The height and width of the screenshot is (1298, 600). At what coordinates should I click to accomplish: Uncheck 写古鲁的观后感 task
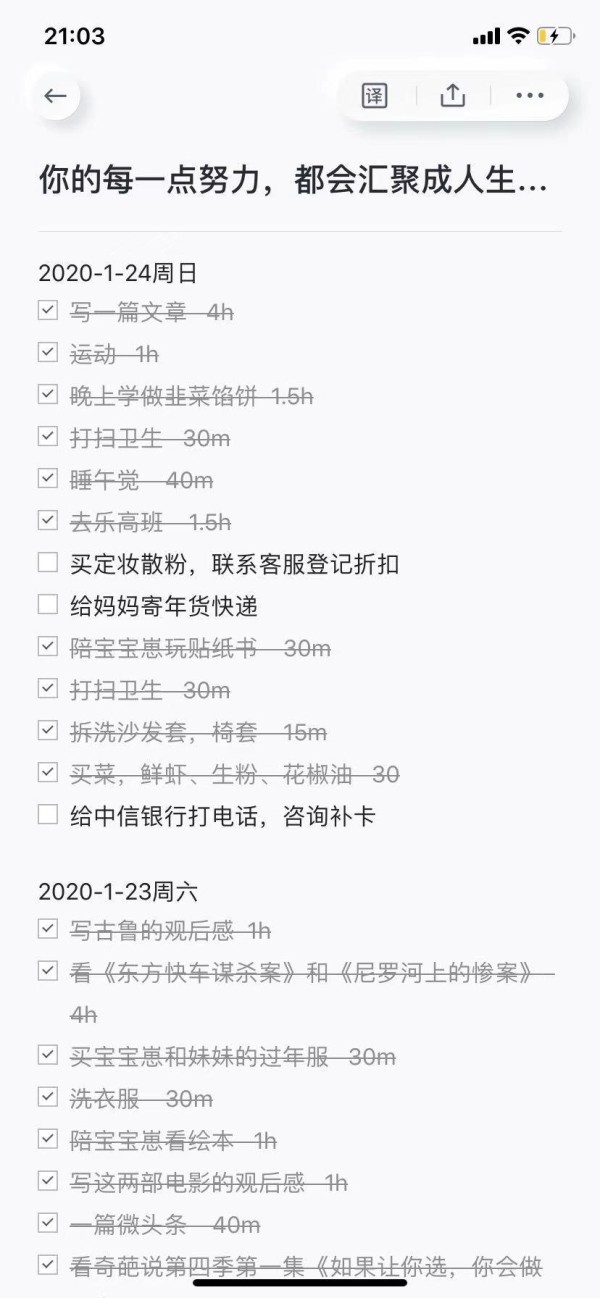tap(48, 930)
